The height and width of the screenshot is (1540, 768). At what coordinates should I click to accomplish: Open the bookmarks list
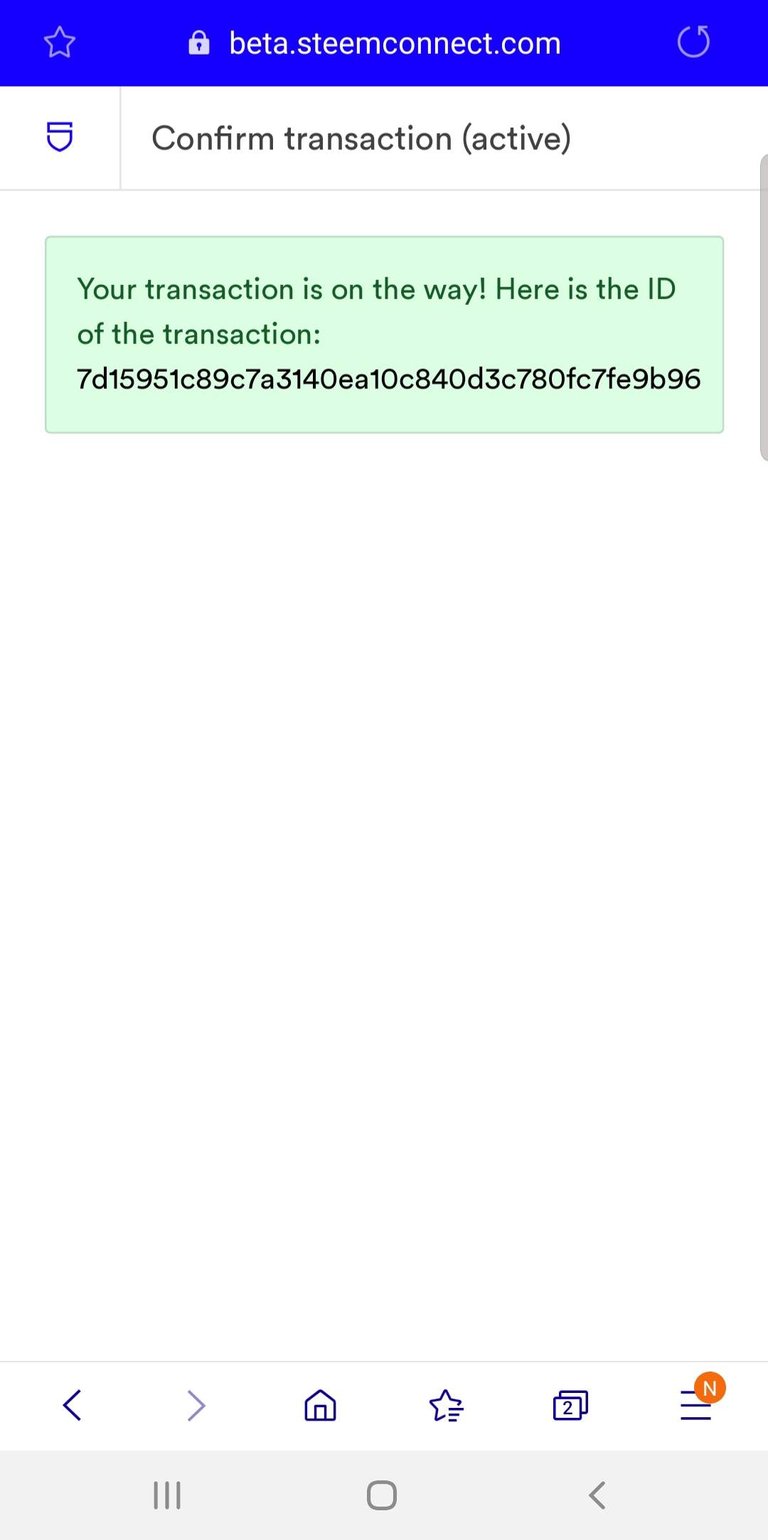click(446, 1406)
